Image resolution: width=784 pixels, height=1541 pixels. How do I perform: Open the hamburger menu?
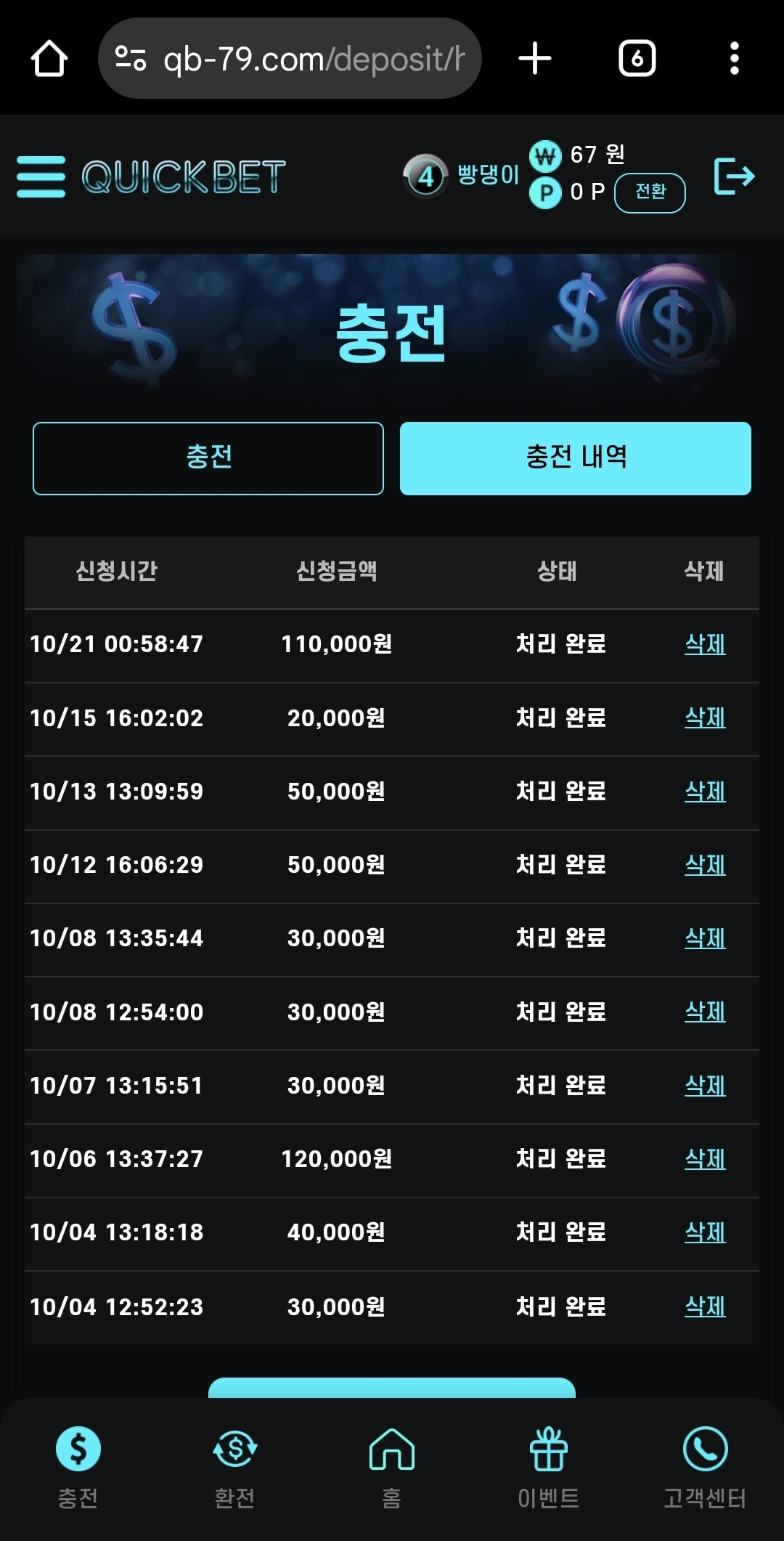(41, 176)
